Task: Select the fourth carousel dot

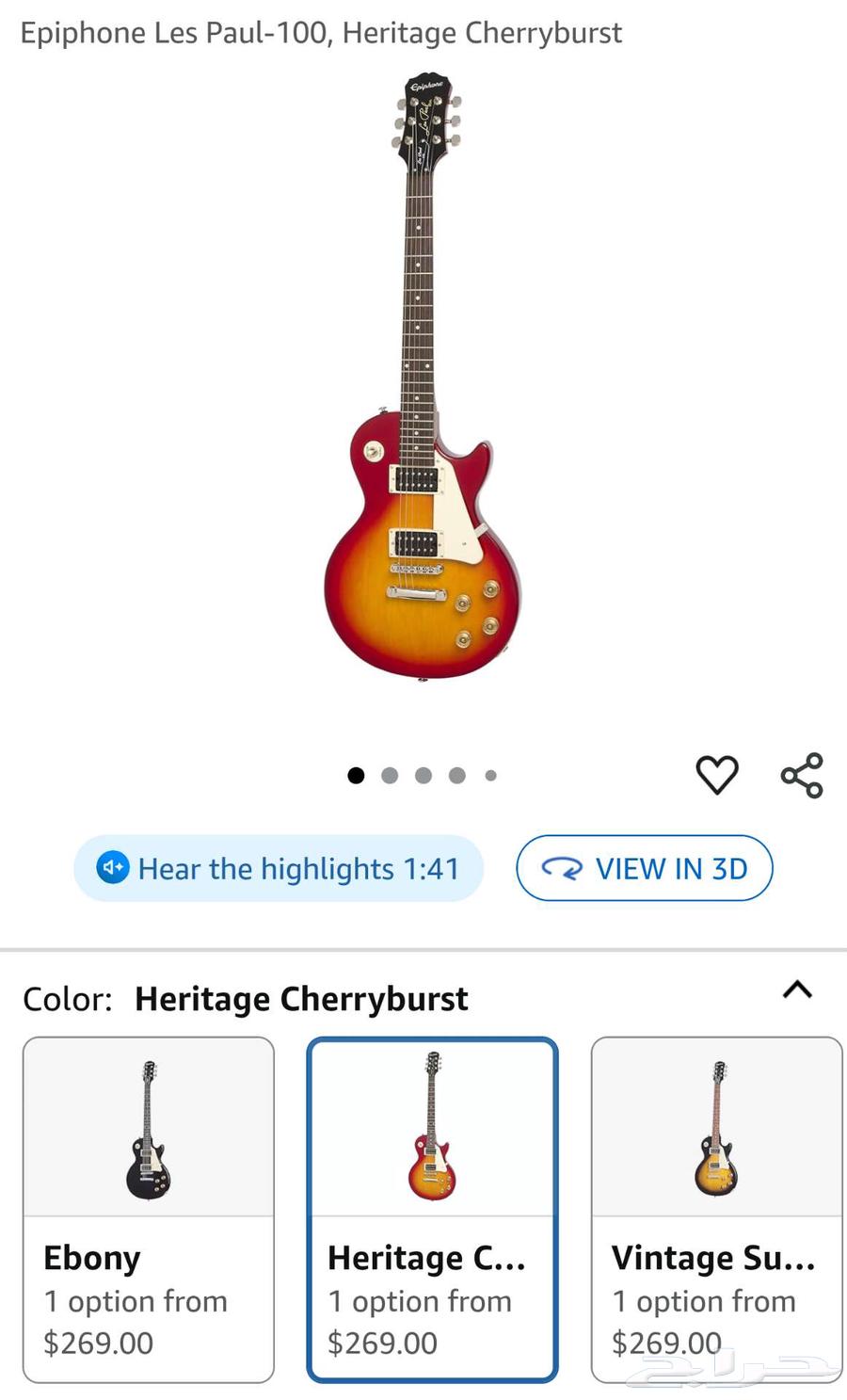Action: [x=457, y=775]
